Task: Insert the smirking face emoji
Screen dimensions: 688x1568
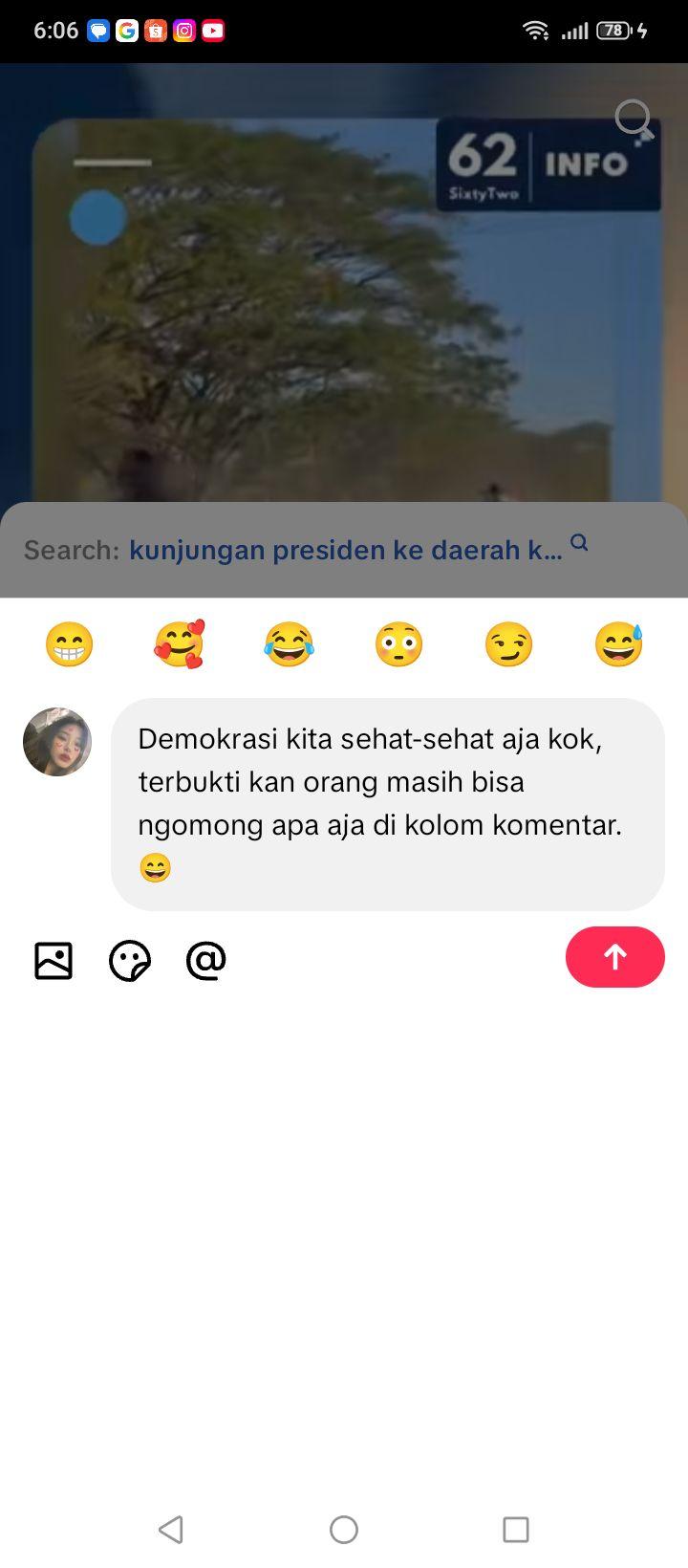Action: [508, 644]
